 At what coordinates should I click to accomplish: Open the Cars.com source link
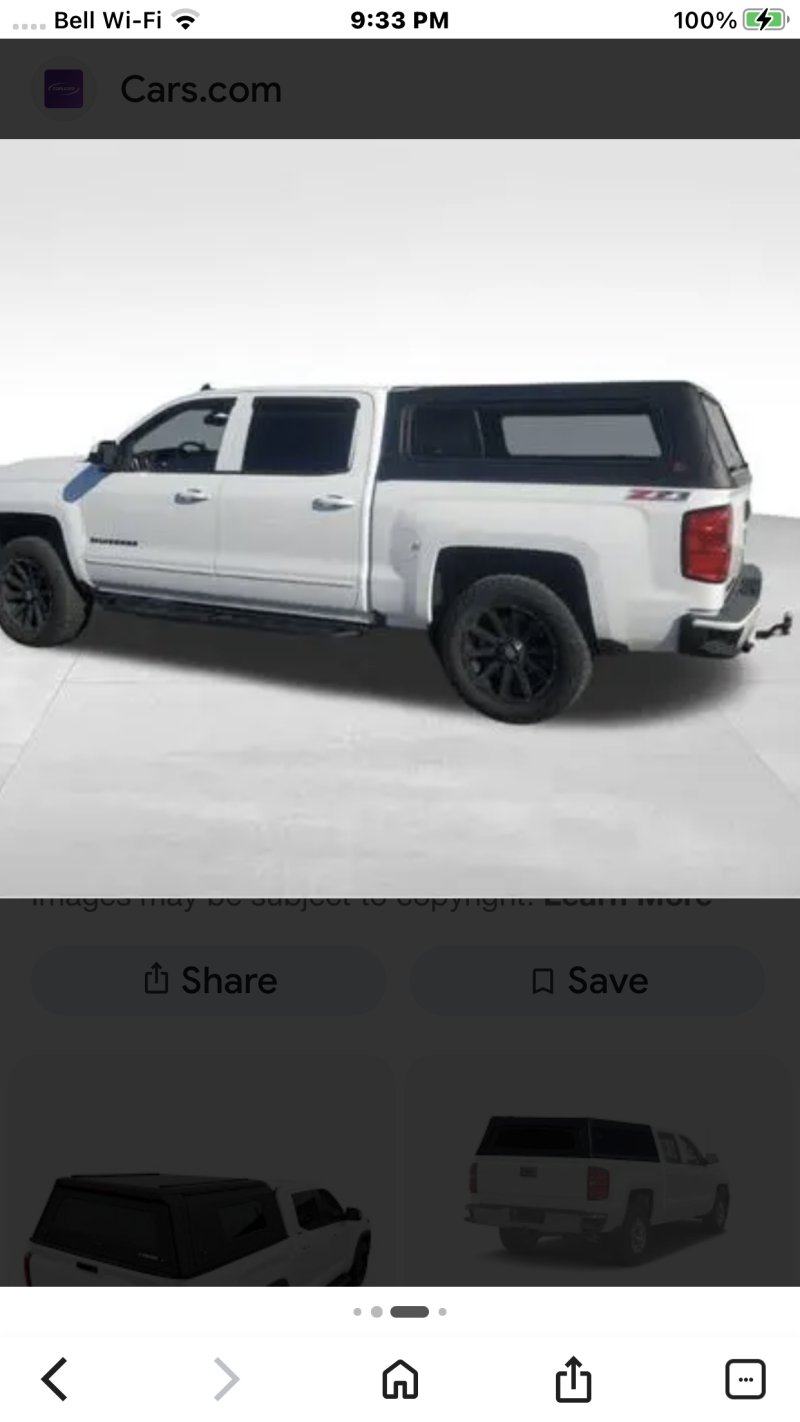[x=200, y=90]
